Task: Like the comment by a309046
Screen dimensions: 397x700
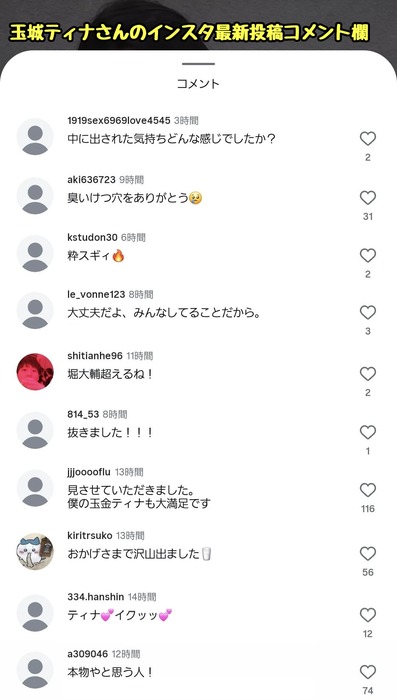Action: (x=368, y=672)
